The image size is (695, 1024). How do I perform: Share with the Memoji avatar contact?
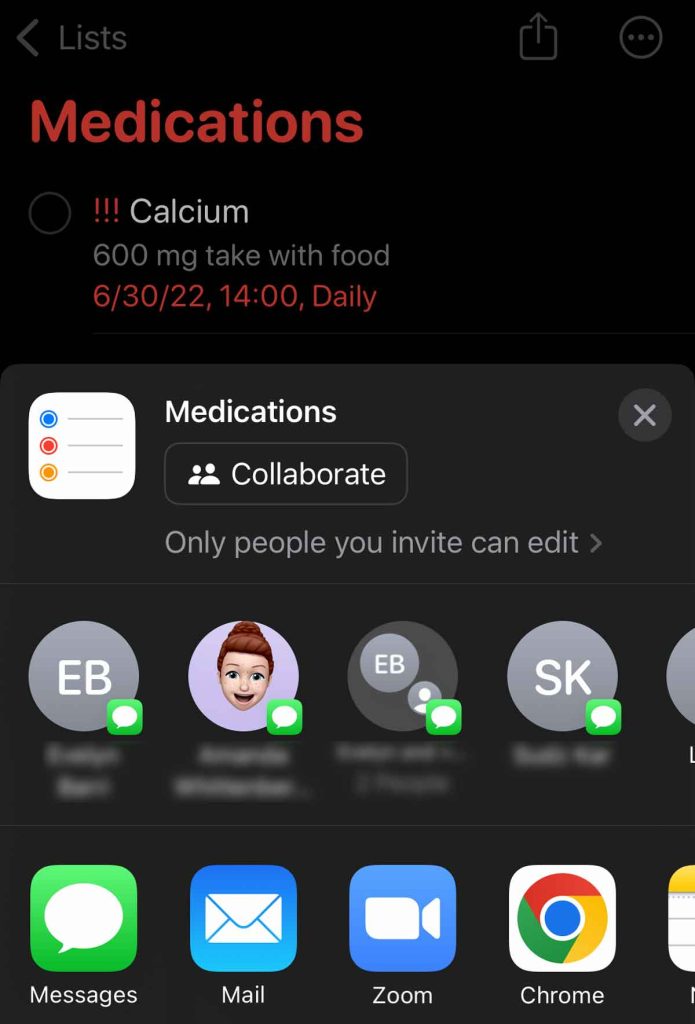pos(243,677)
